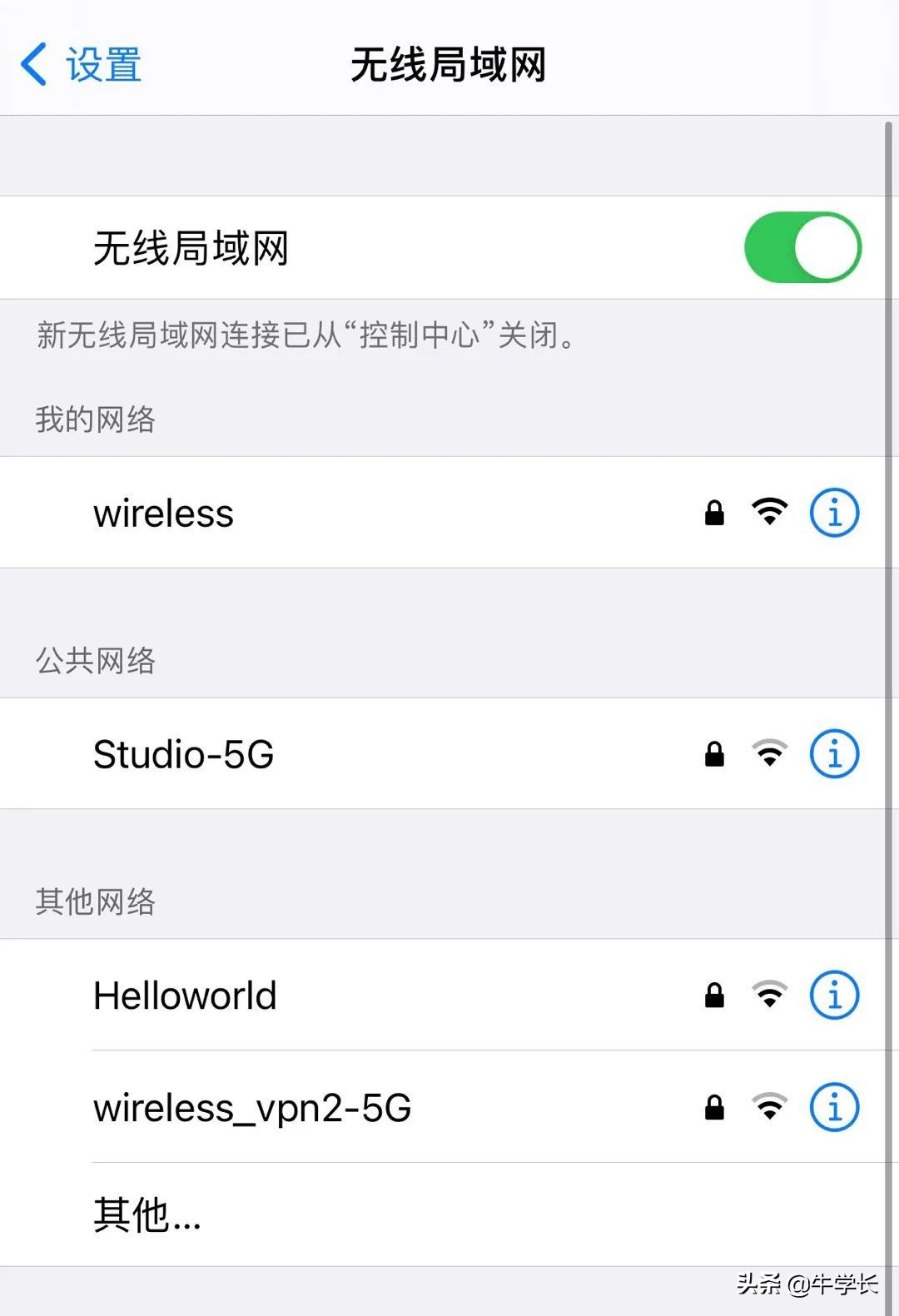
Task: Open Helloworld network info icon
Action: tap(834, 994)
